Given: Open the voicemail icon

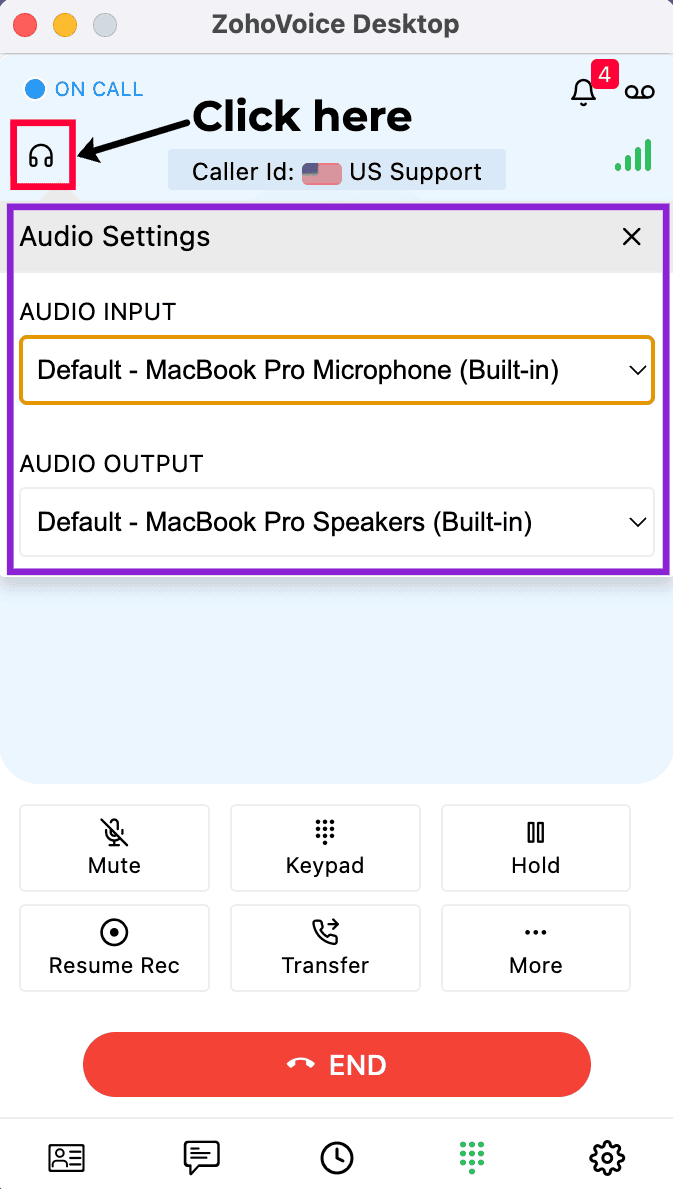Looking at the screenshot, I should [639, 92].
